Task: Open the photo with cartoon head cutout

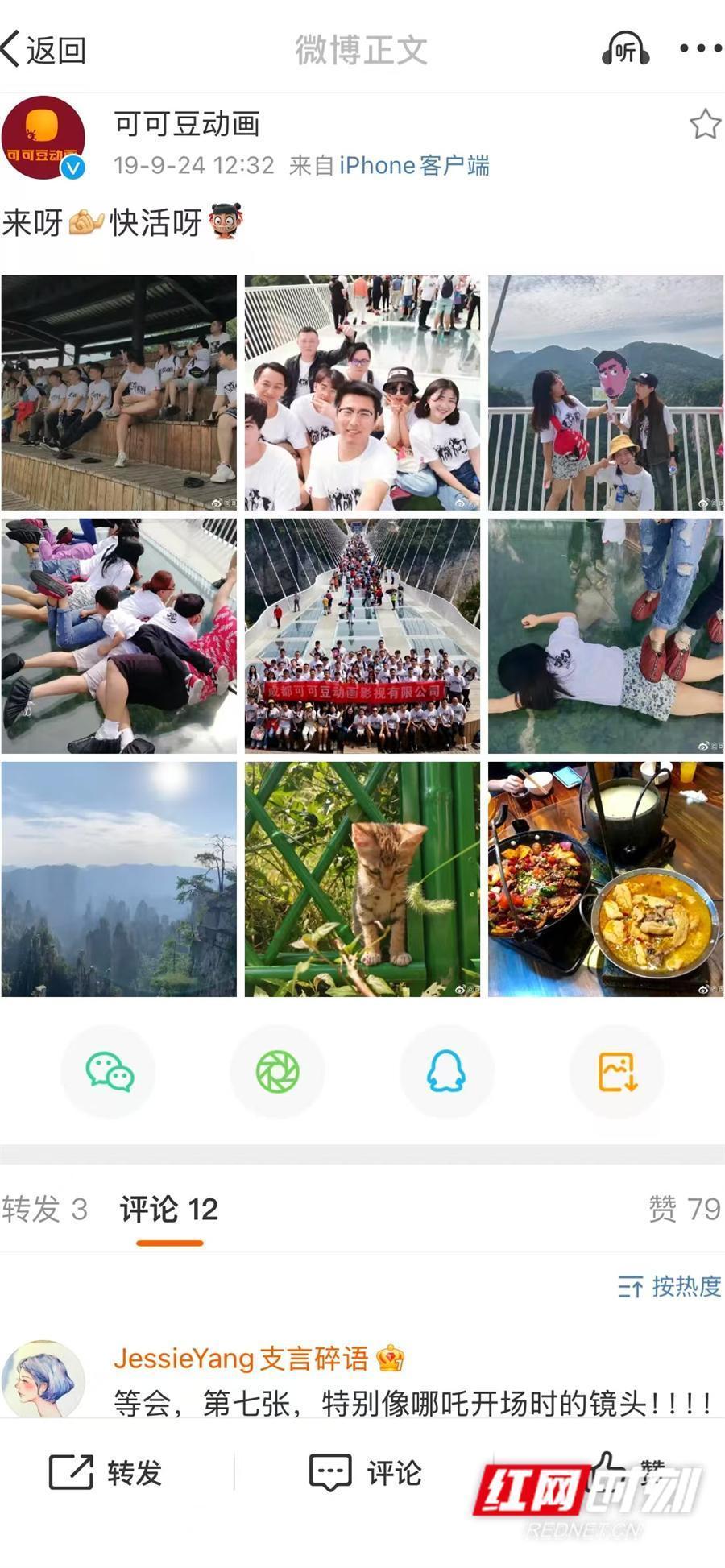Action: 606,392
